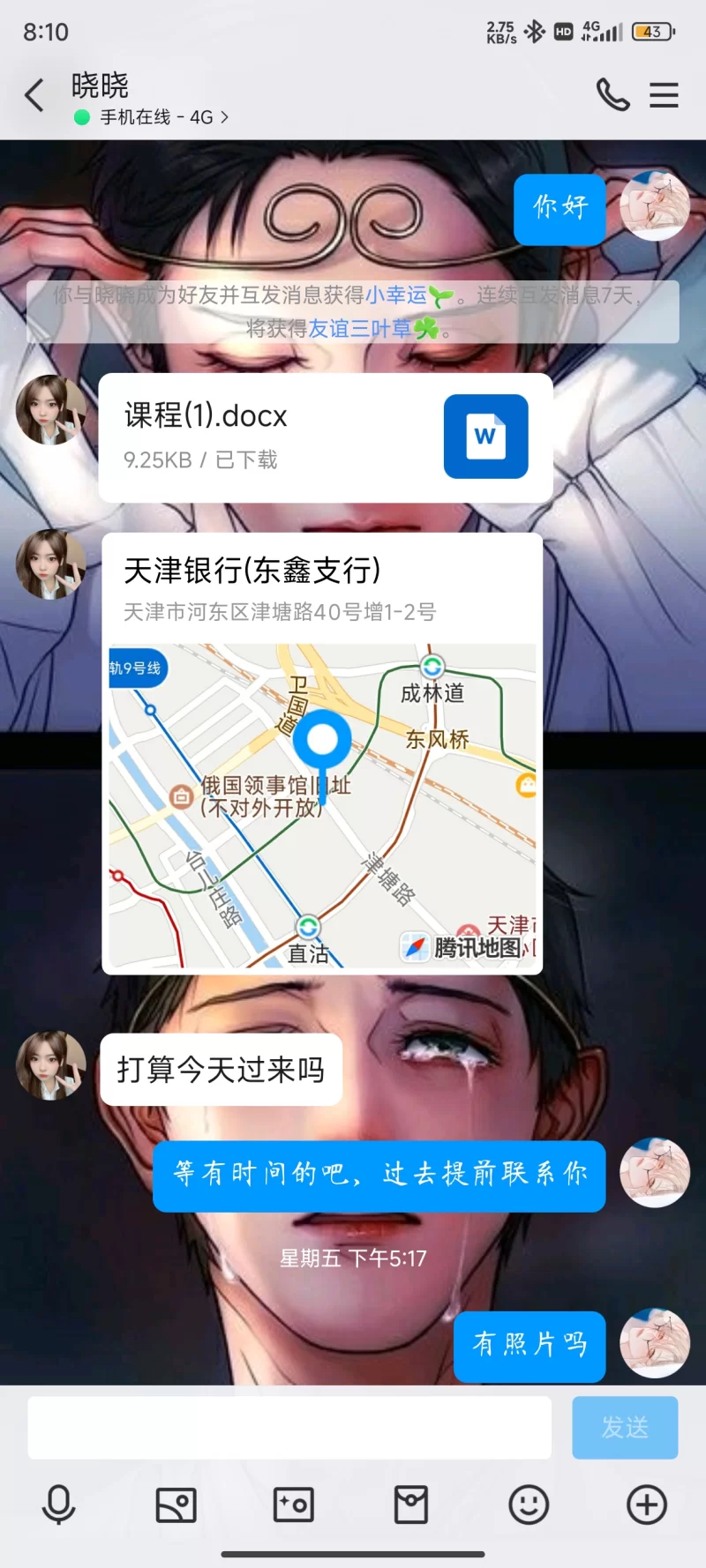Open more options with the plus icon
Image resolution: width=706 pixels, height=1568 pixels.
click(x=647, y=1505)
